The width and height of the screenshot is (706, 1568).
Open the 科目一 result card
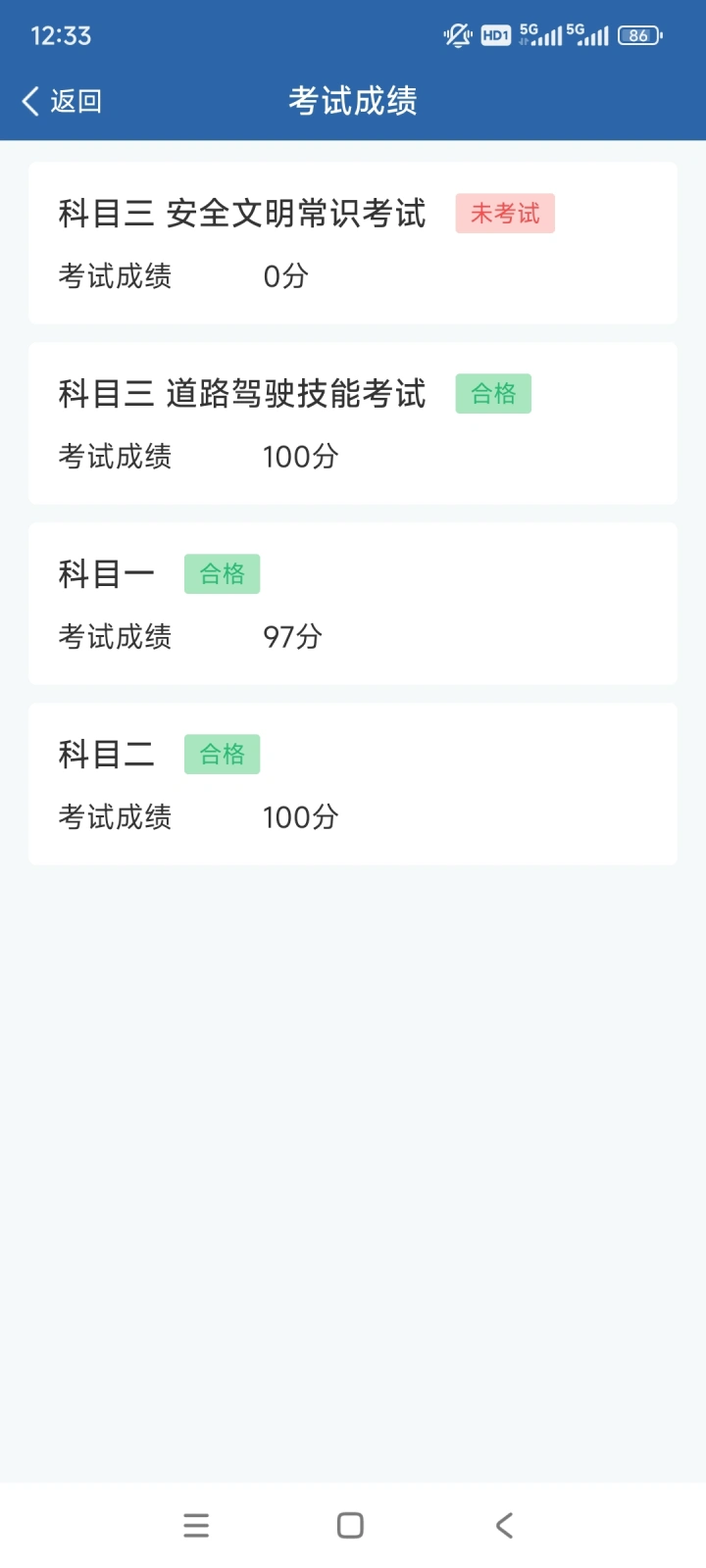tap(353, 604)
